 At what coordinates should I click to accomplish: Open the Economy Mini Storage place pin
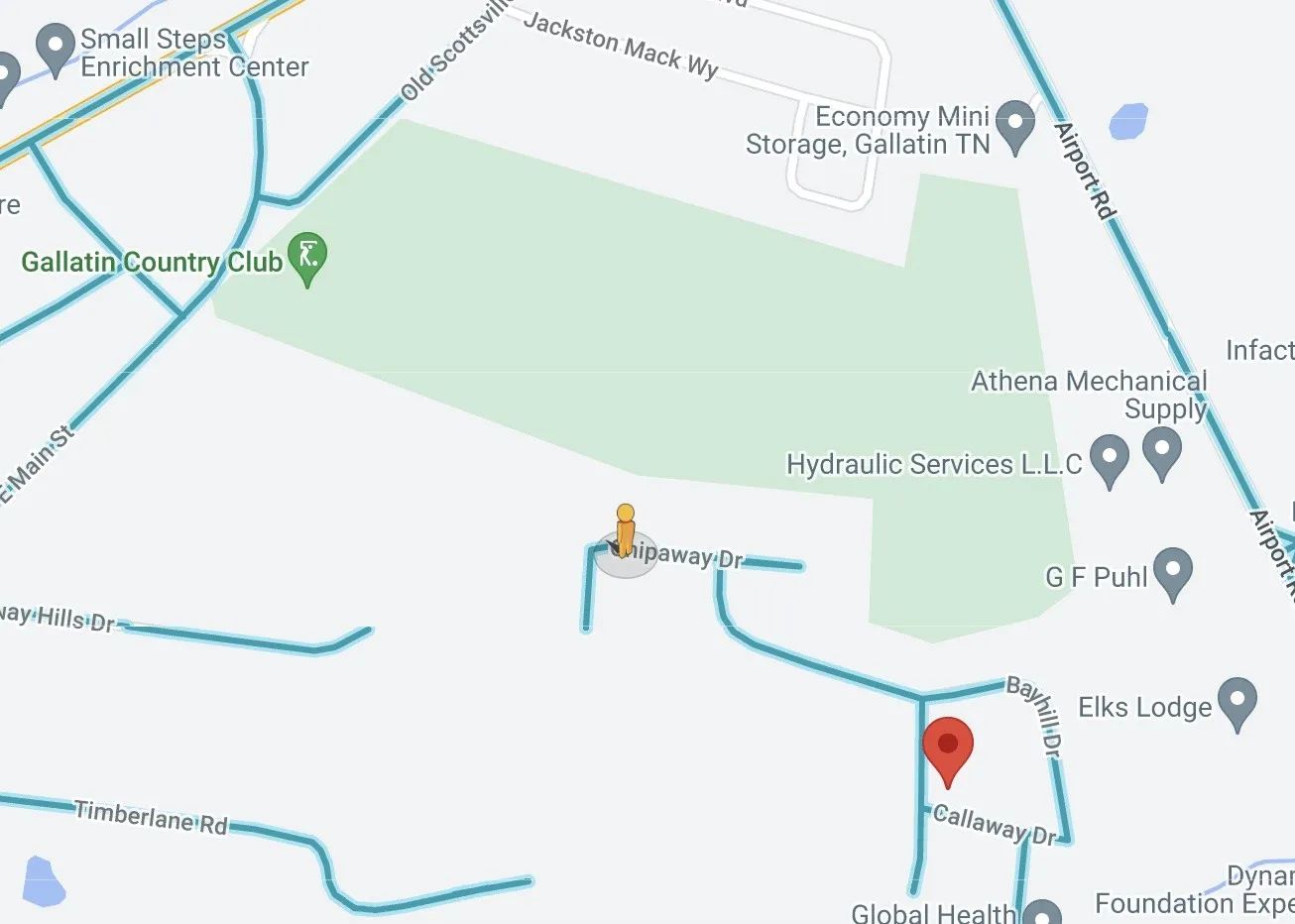click(x=1014, y=124)
